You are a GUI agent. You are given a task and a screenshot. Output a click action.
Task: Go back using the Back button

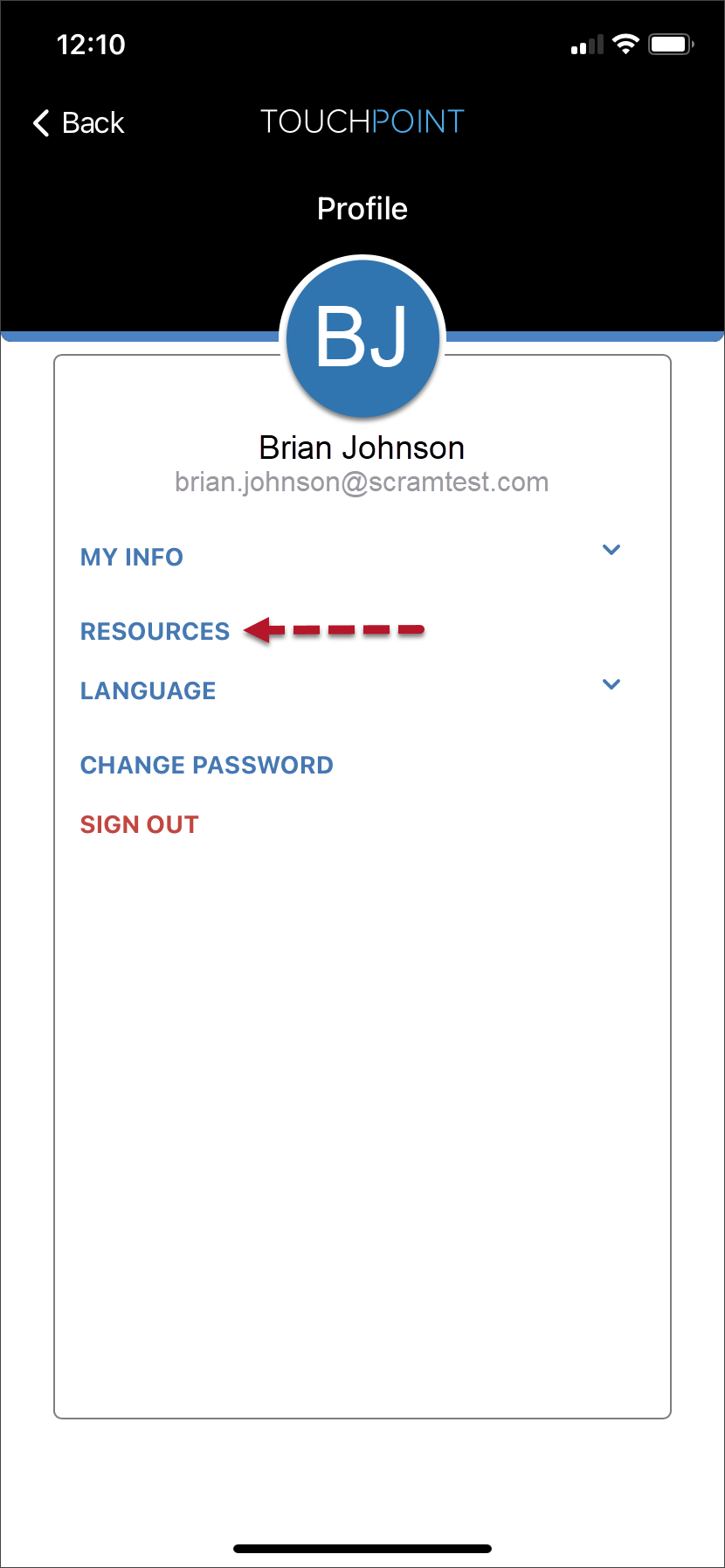[x=79, y=123]
